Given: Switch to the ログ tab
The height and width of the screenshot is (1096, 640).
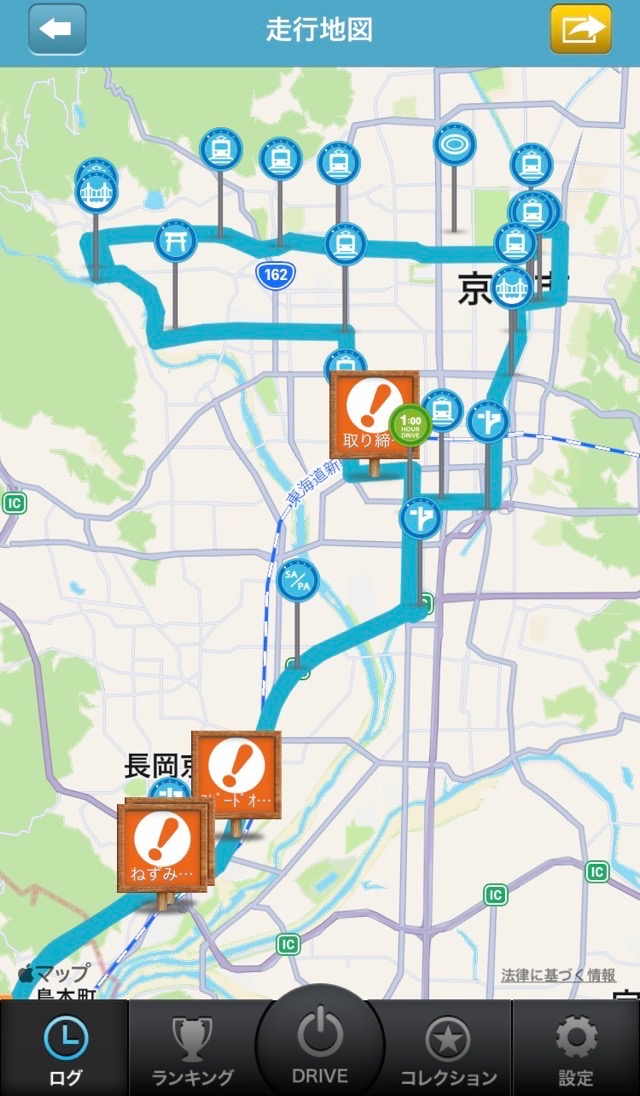Looking at the screenshot, I should [65, 1048].
